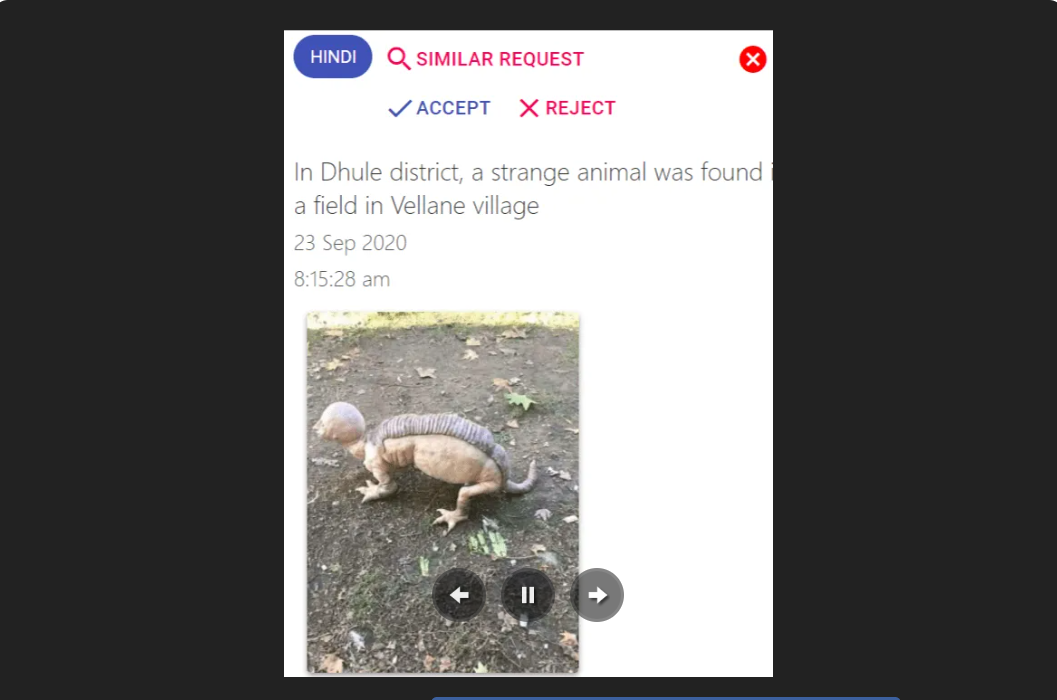Go to the next image
This screenshot has height=700, width=1057.
click(x=597, y=595)
